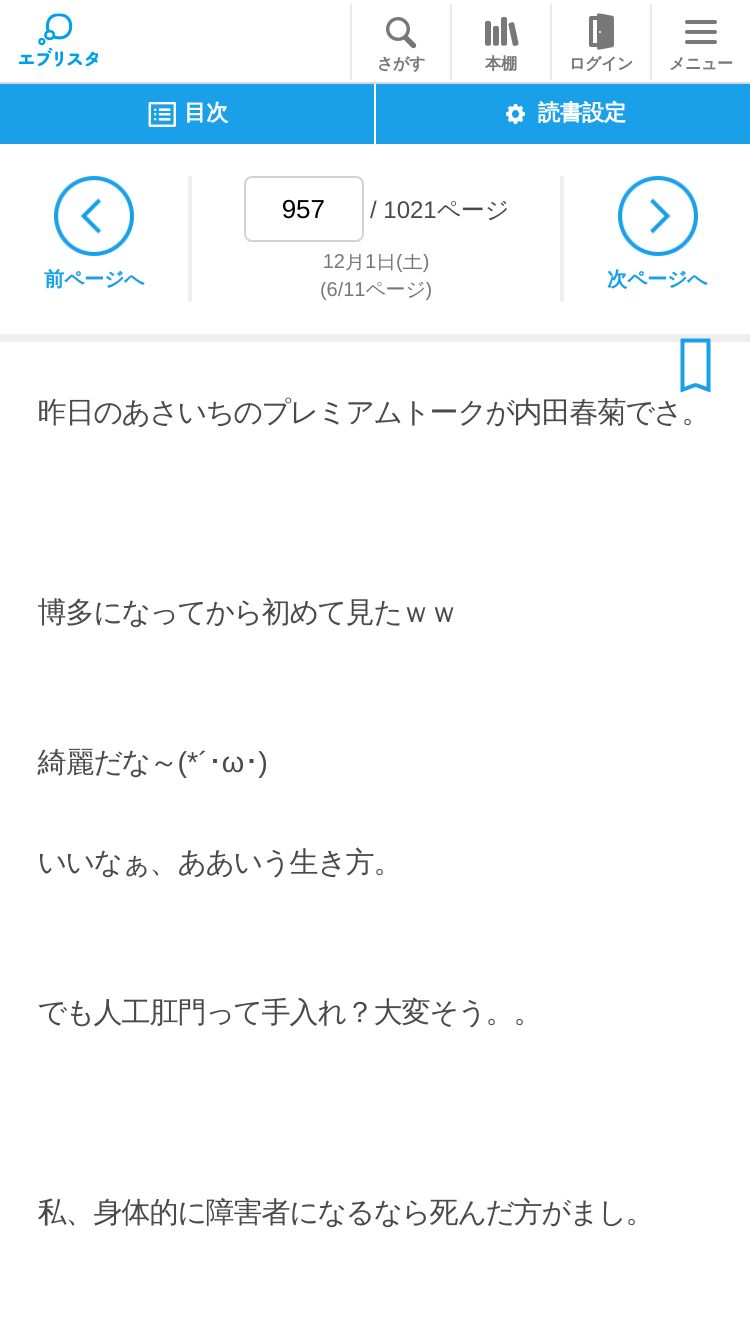Open 目次 table of contents
The height and width of the screenshot is (1334, 750).
pyautogui.click(x=187, y=114)
